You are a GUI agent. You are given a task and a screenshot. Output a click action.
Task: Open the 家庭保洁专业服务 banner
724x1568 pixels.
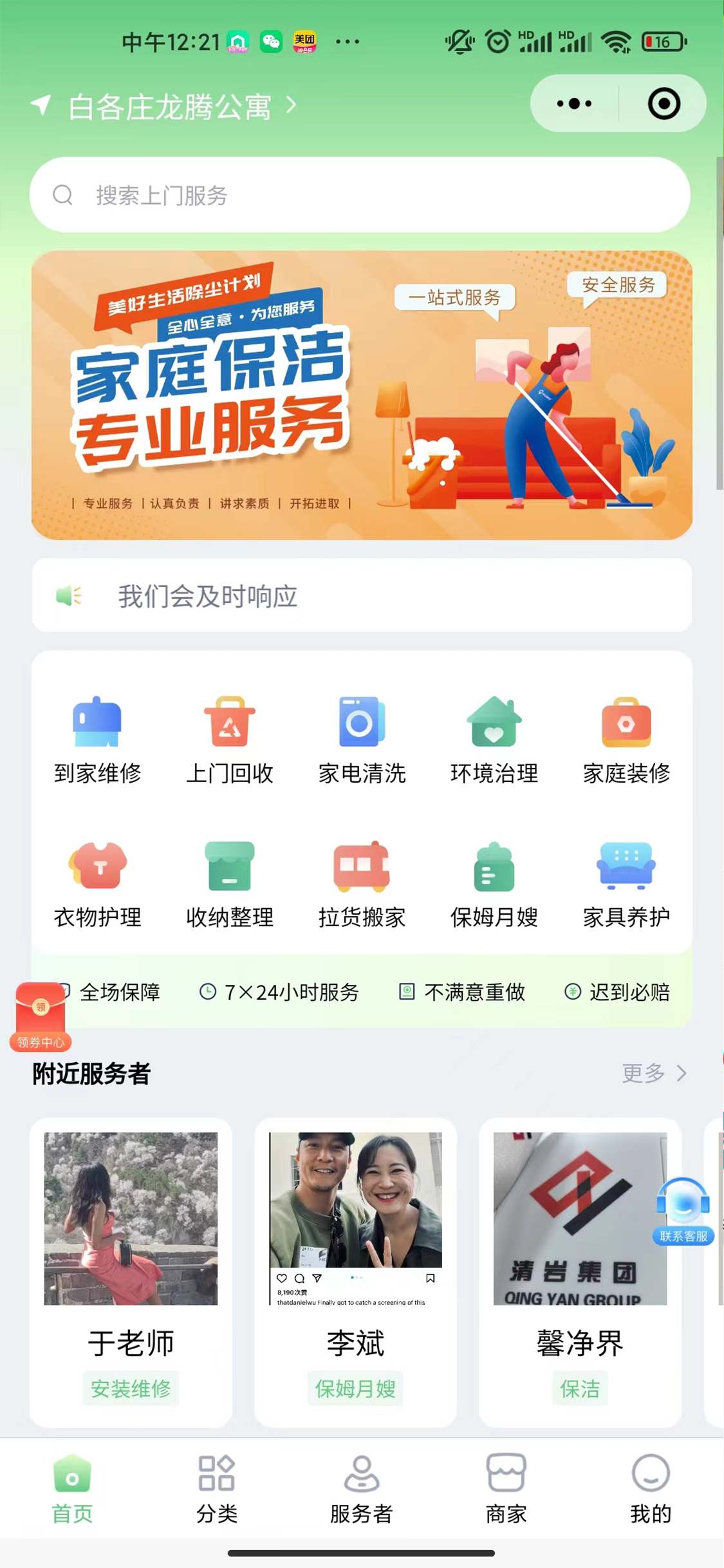click(x=362, y=395)
